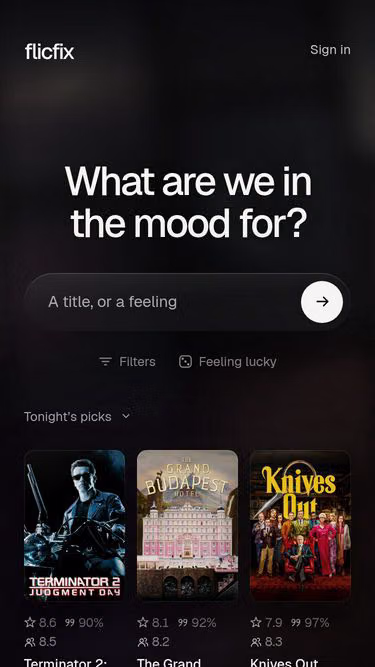Tap the Sign in link
The width and height of the screenshot is (375, 667).
330,50
